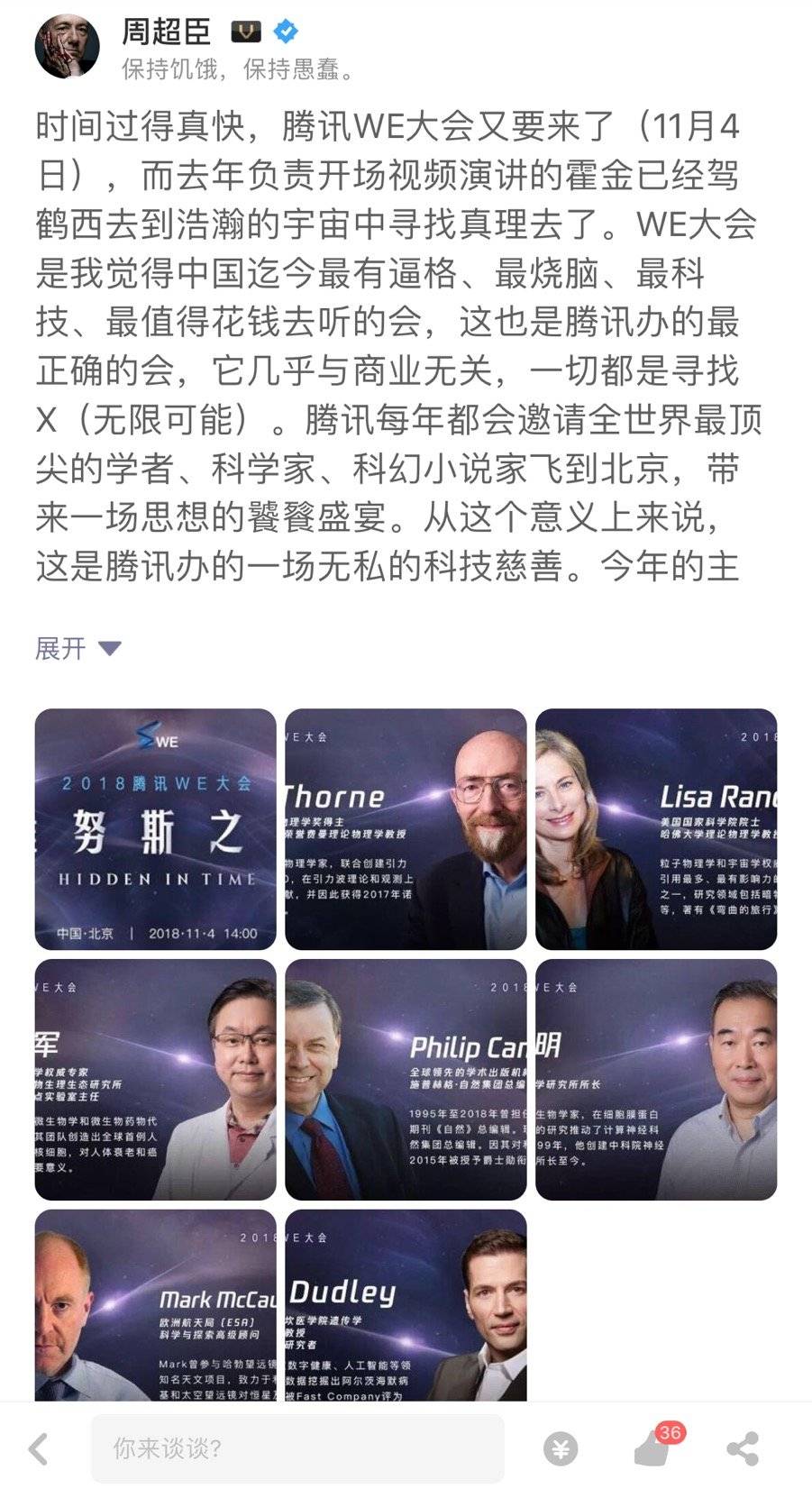The width and height of the screenshot is (812, 1498).
Task: Open the Lisa Randall speaker image
Action: [x=655, y=828]
